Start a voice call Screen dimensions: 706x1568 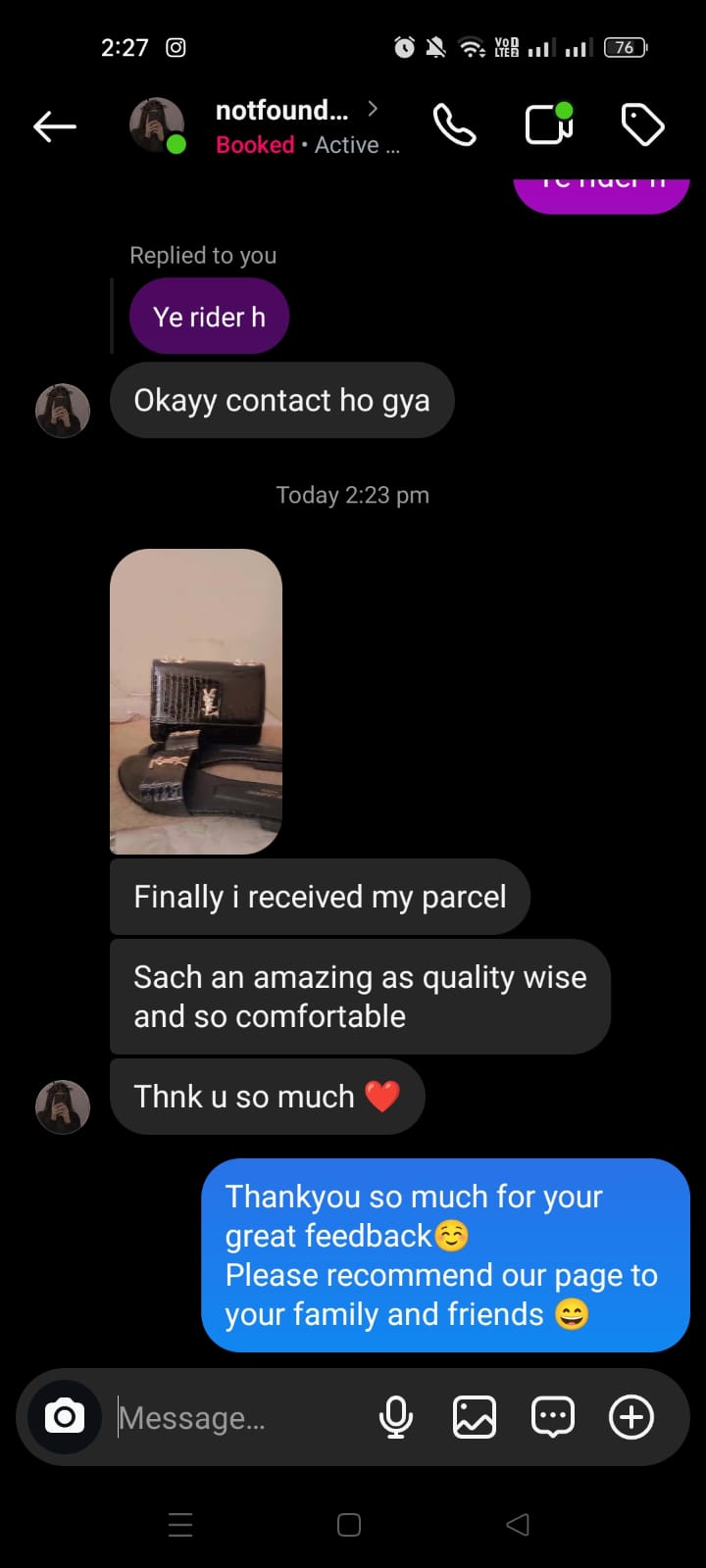452,124
